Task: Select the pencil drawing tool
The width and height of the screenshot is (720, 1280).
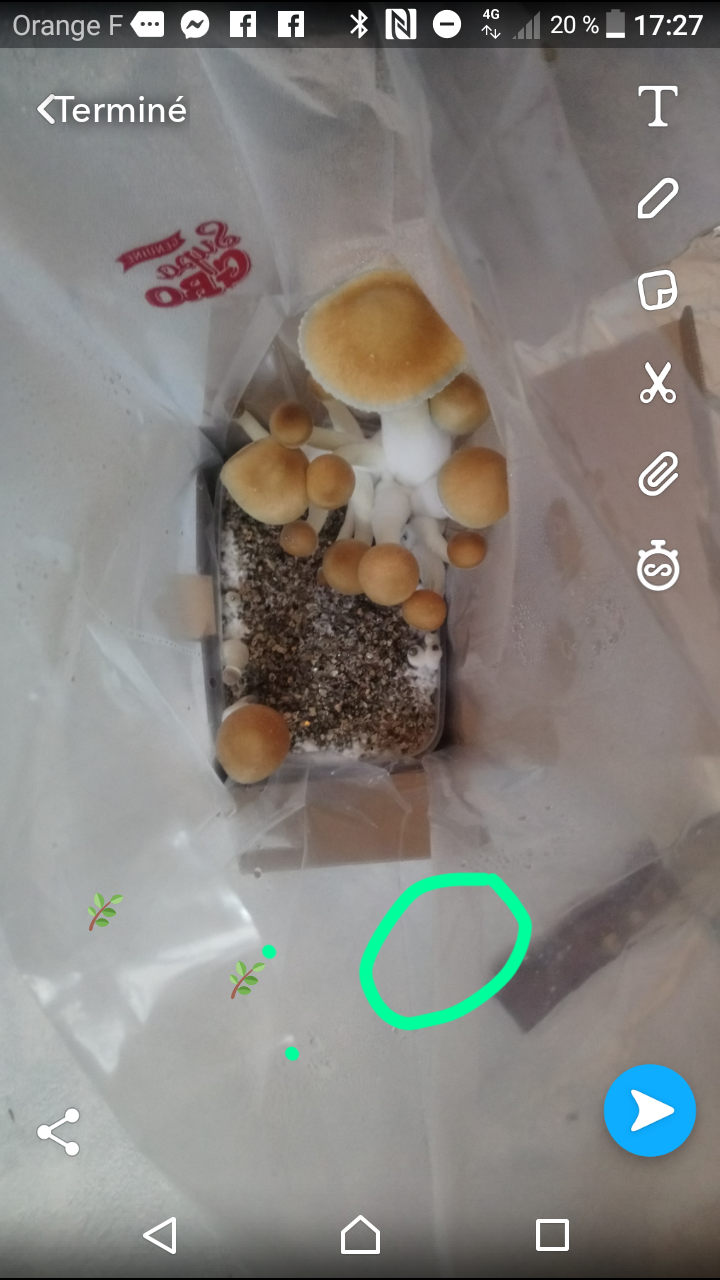Action: click(658, 198)
